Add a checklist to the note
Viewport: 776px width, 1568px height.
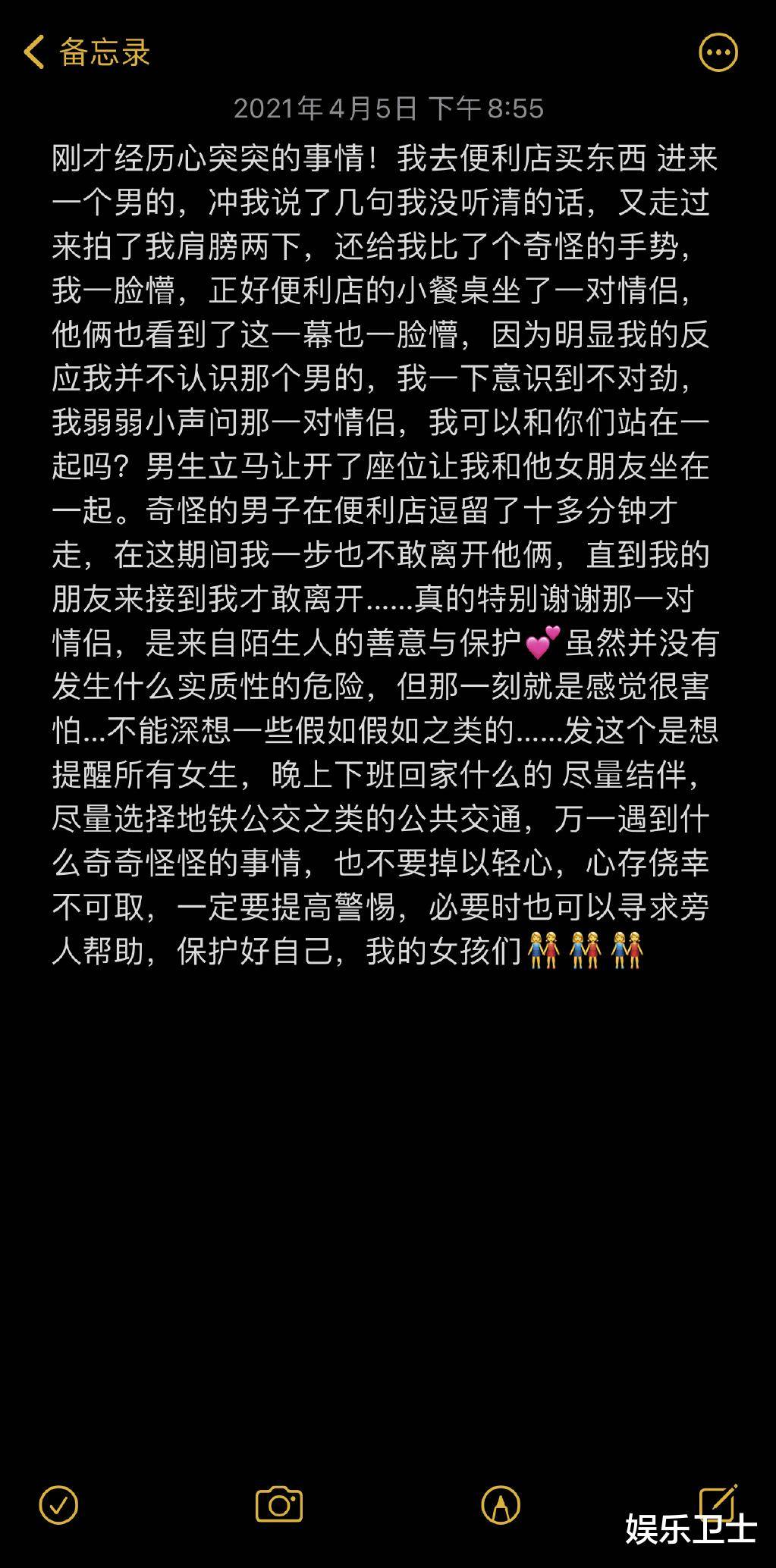click(58, 1504)
